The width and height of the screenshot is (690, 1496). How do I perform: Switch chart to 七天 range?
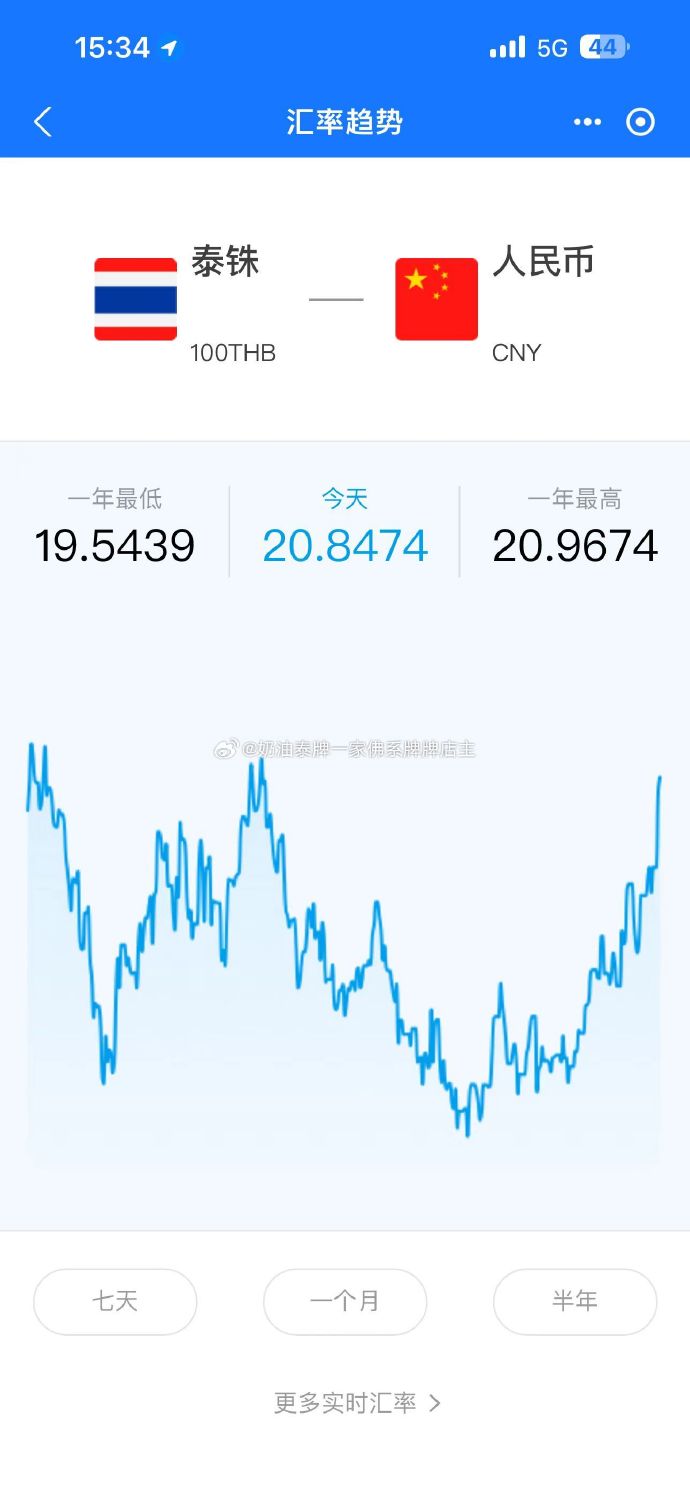(115, 1301)
